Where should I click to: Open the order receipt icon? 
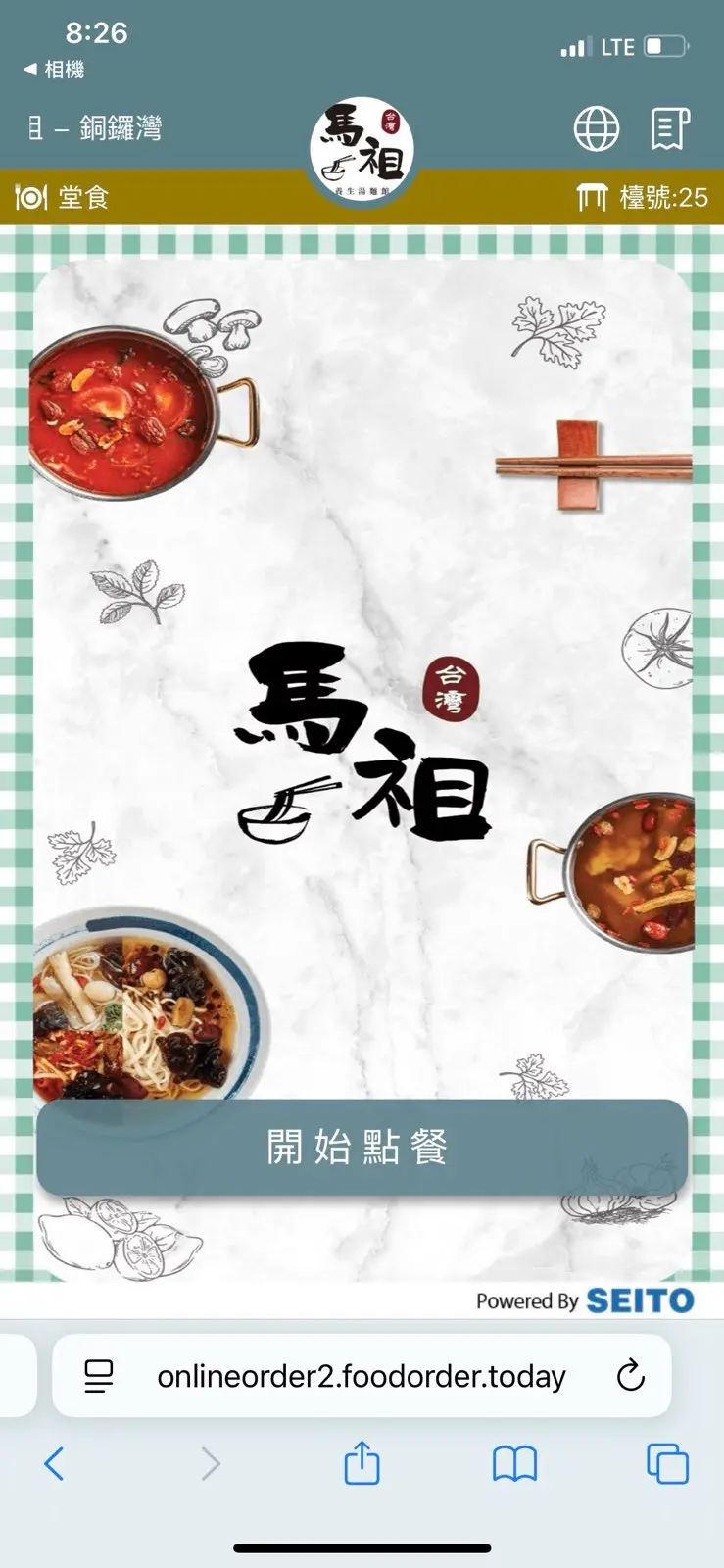click(x=670, y=128)
